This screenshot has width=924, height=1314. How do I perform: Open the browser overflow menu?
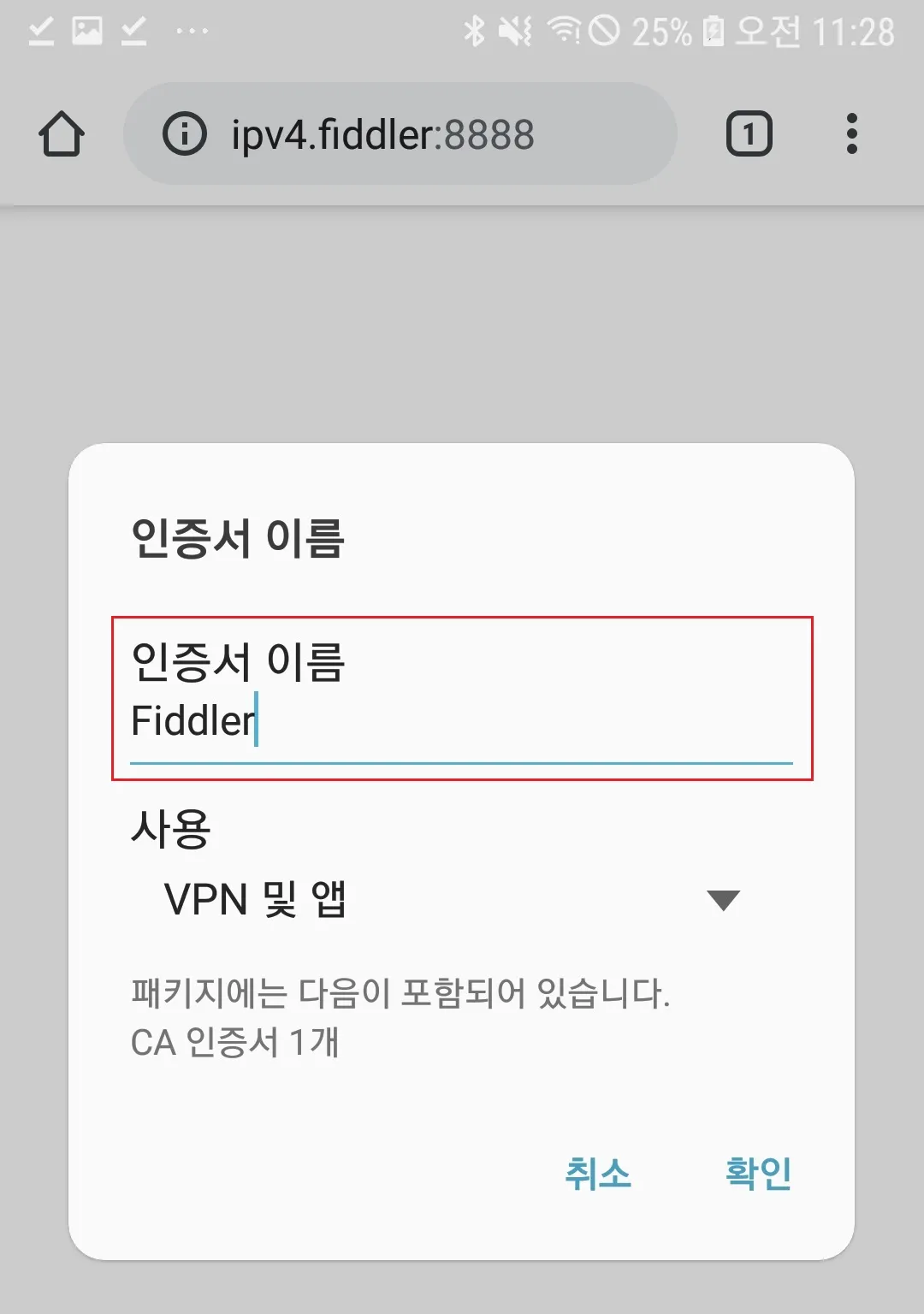click(850, 134)
